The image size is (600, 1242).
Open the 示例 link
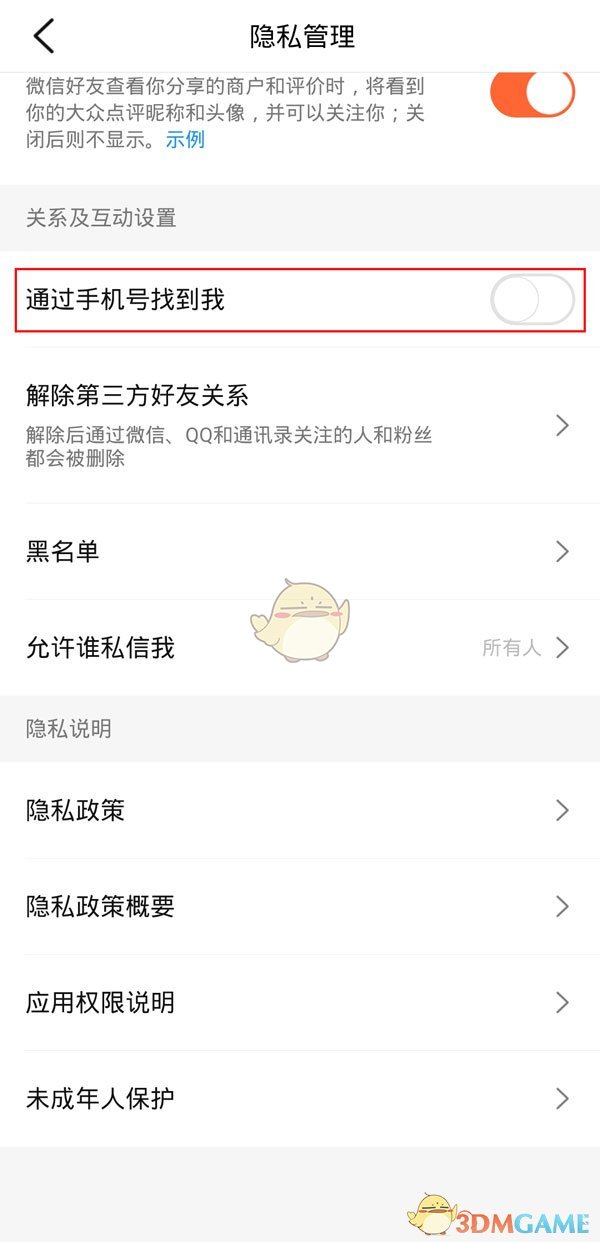pos(185,140)
